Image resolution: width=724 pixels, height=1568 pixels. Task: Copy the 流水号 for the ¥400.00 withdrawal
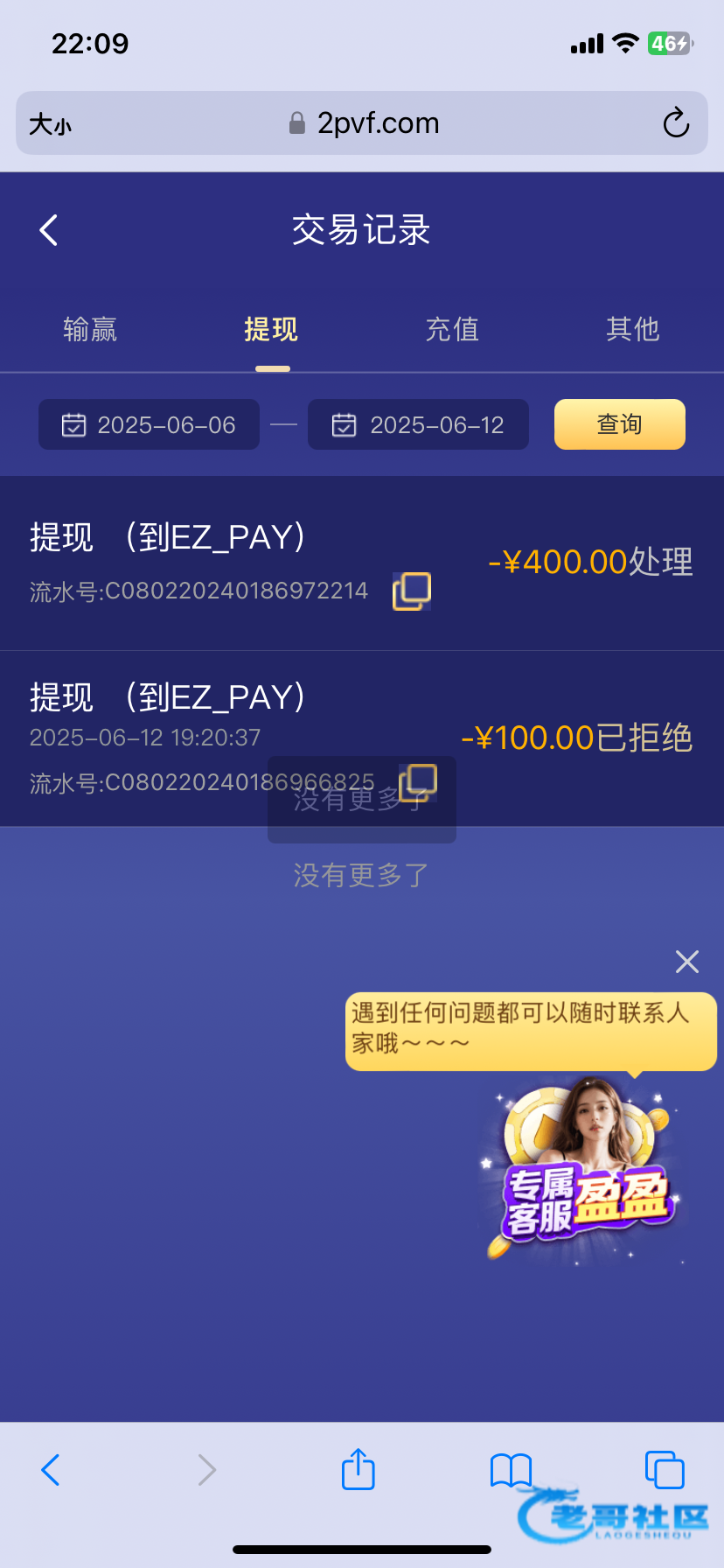(x=412, y=591)
